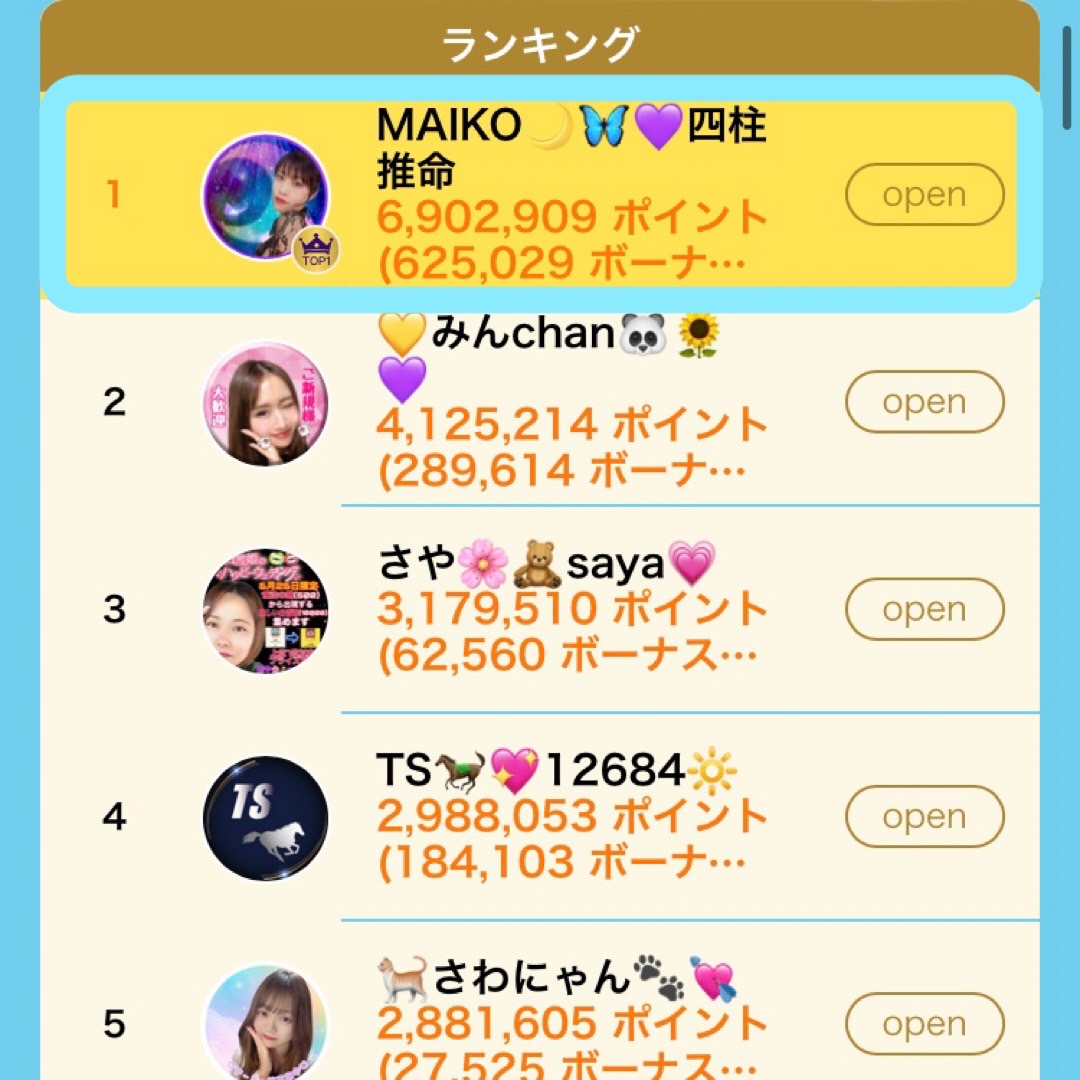1080x1080 pixels.
Task: Tap open next to TS 12684
Action: point(924,817)
